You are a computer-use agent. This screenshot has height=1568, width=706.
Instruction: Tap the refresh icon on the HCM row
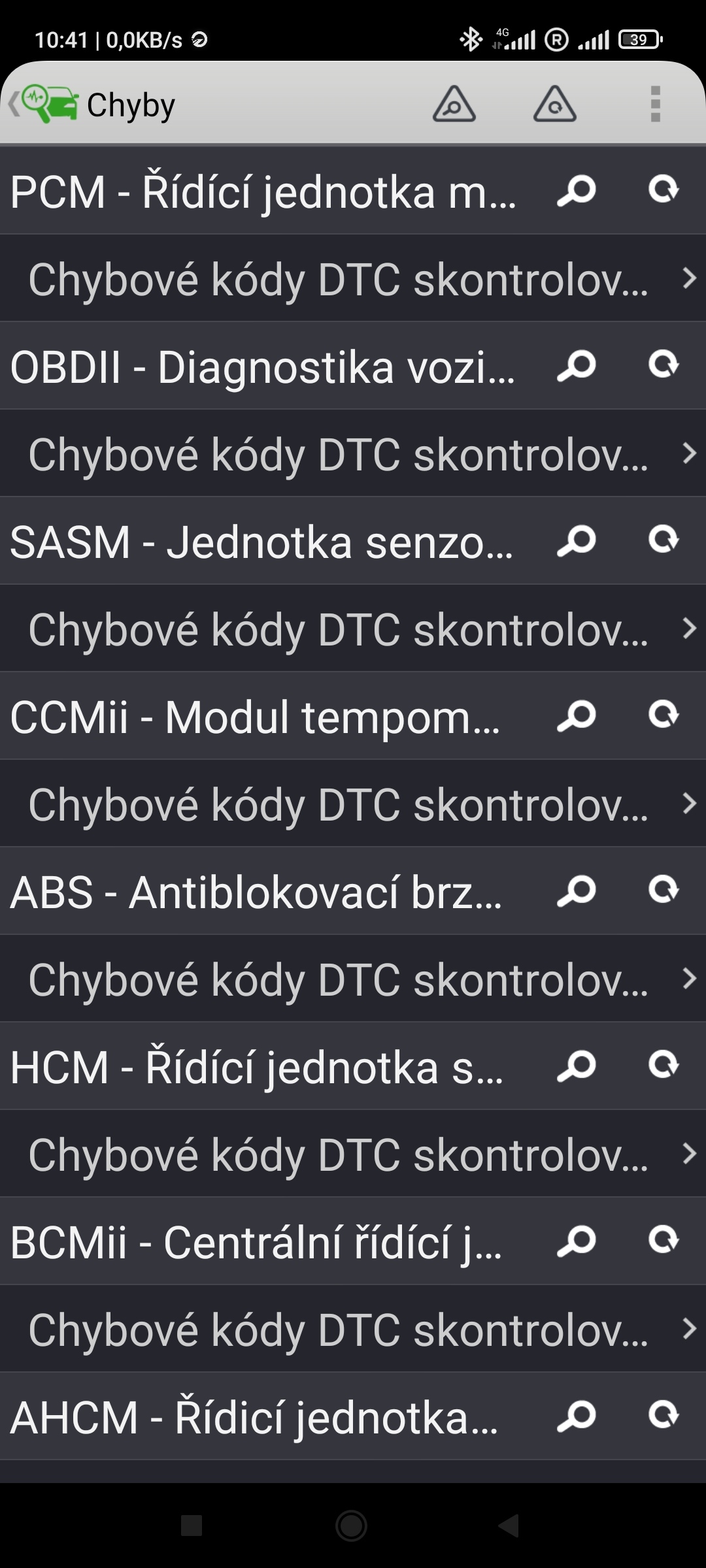[664, 1066]
